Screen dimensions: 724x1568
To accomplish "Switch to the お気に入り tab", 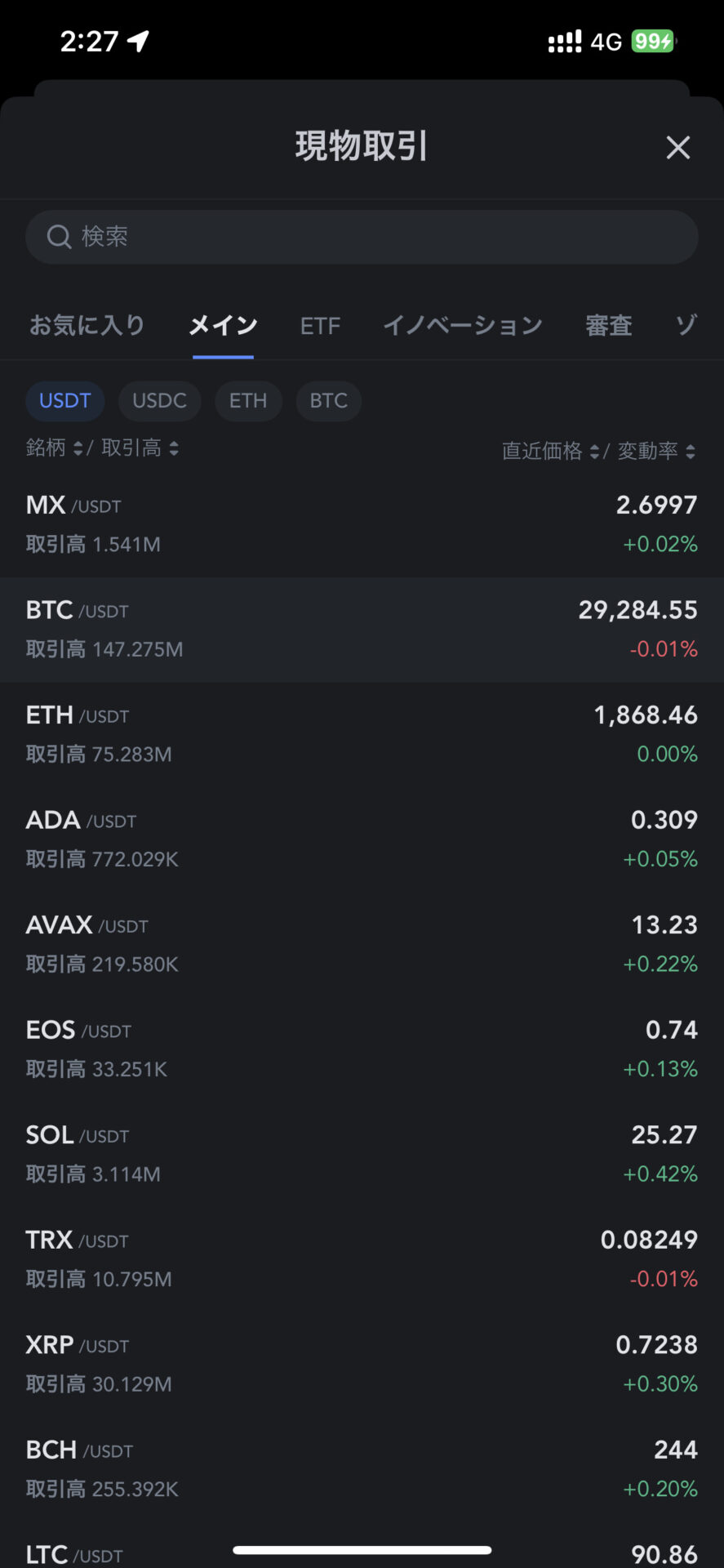I will 87,325.
